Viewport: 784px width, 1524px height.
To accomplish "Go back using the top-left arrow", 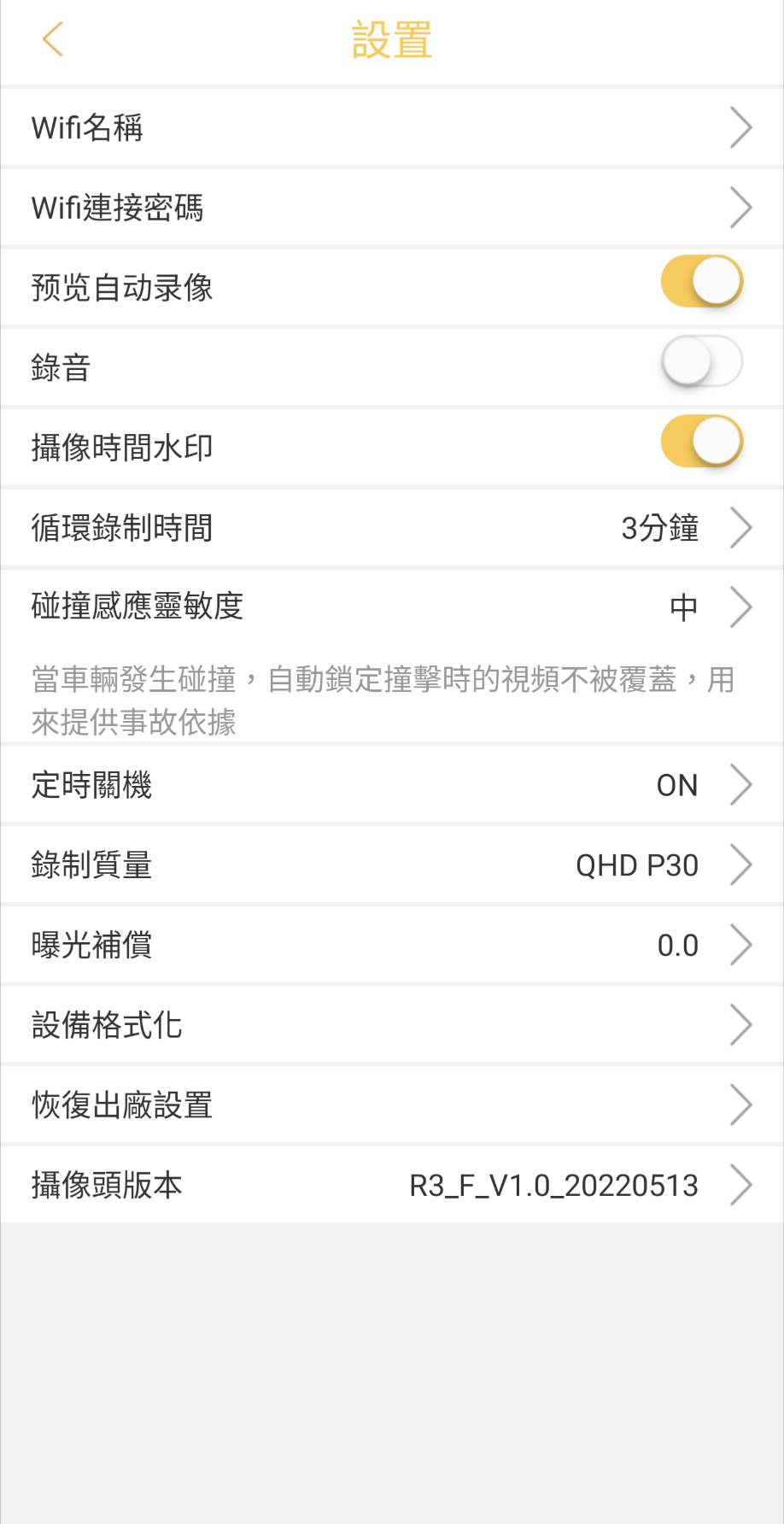I will [53, 39].
